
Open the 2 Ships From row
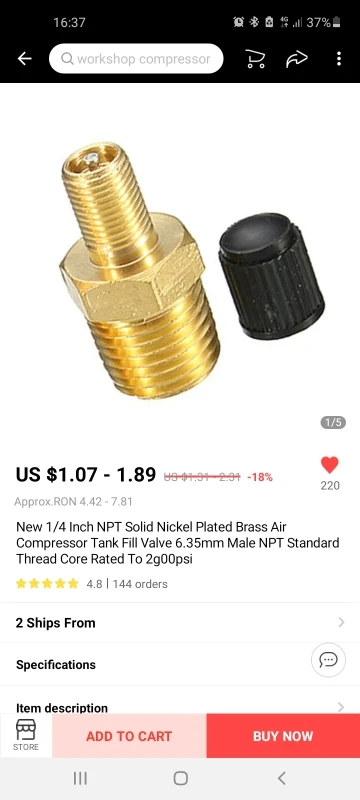click(180, 622)
